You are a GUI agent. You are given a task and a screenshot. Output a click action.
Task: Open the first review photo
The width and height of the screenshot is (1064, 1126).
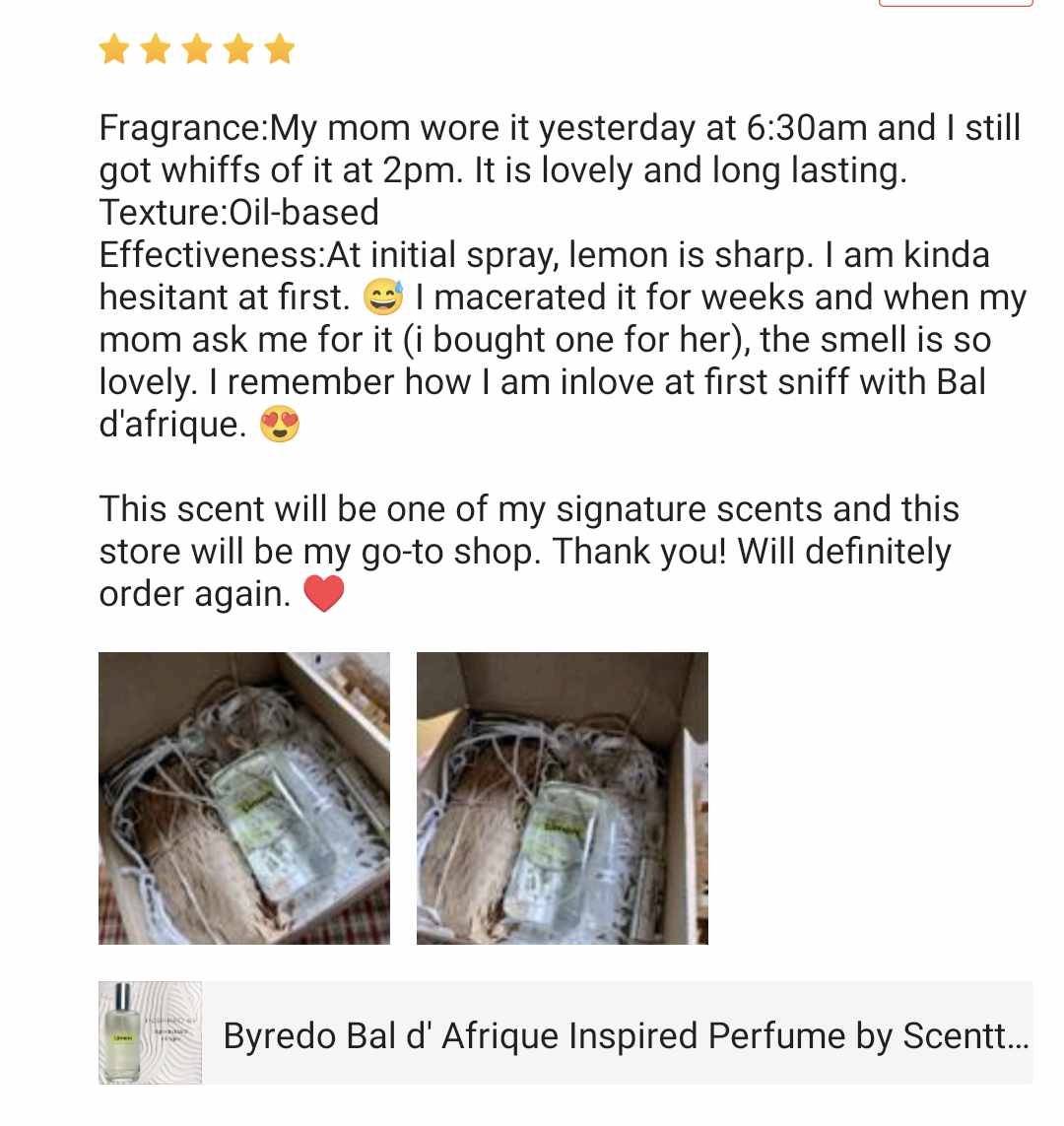[x=244, y=798]
